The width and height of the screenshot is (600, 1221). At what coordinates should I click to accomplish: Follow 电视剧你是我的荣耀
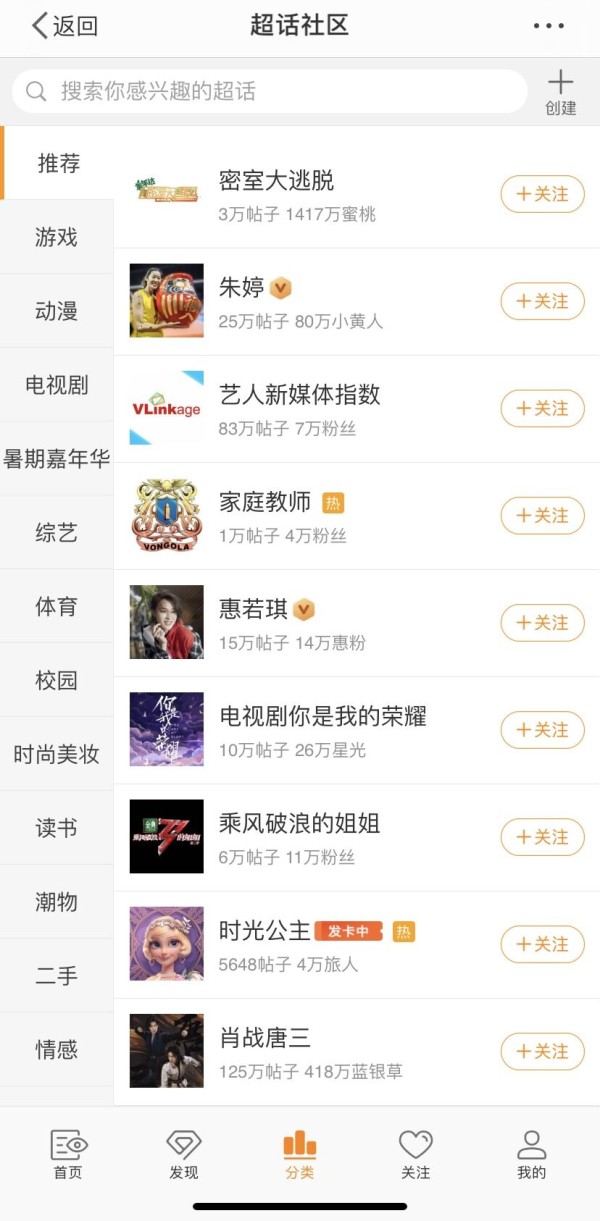(x=542, y=730)
